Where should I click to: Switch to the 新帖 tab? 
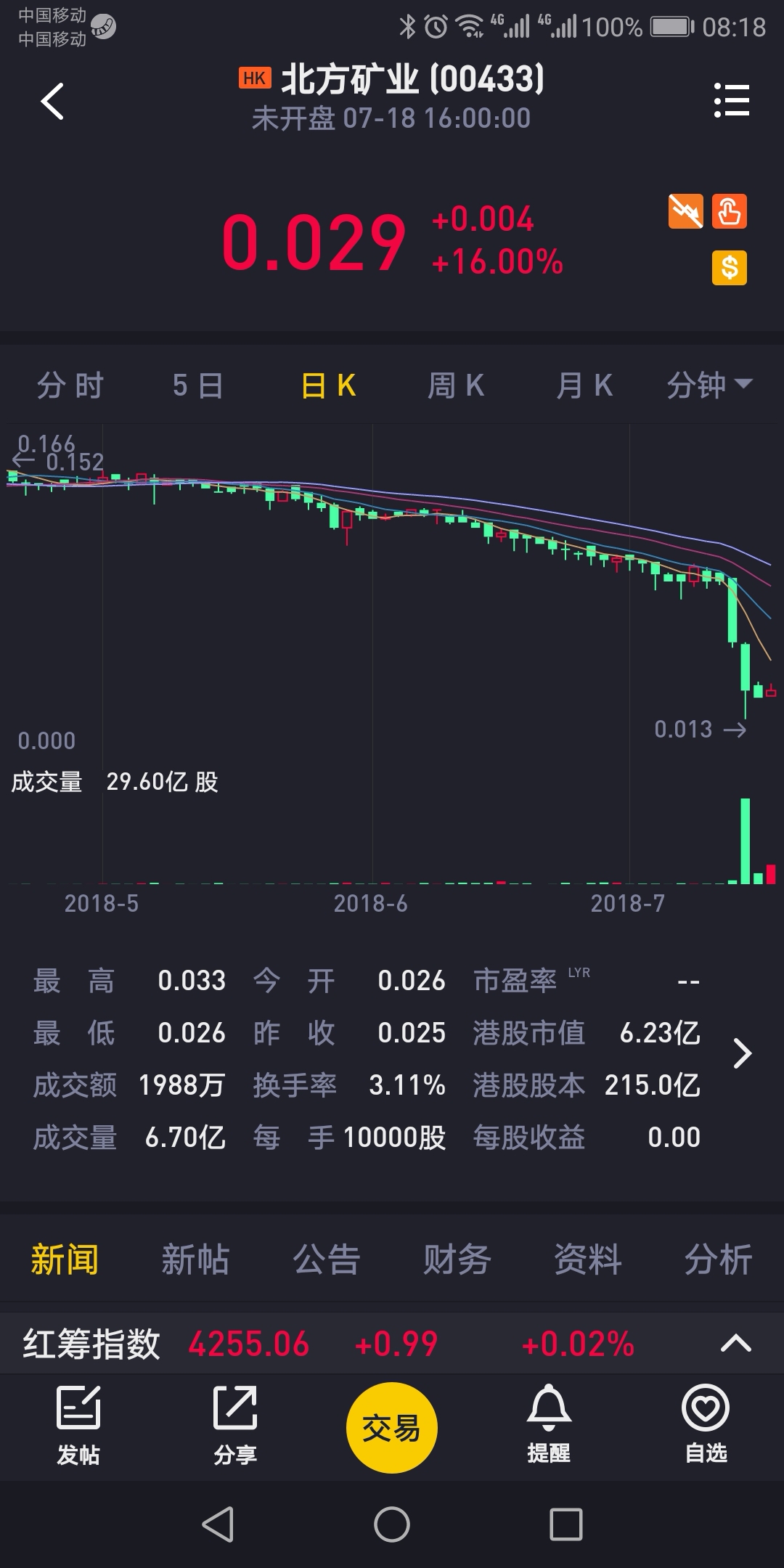(x=195, y=1259)
